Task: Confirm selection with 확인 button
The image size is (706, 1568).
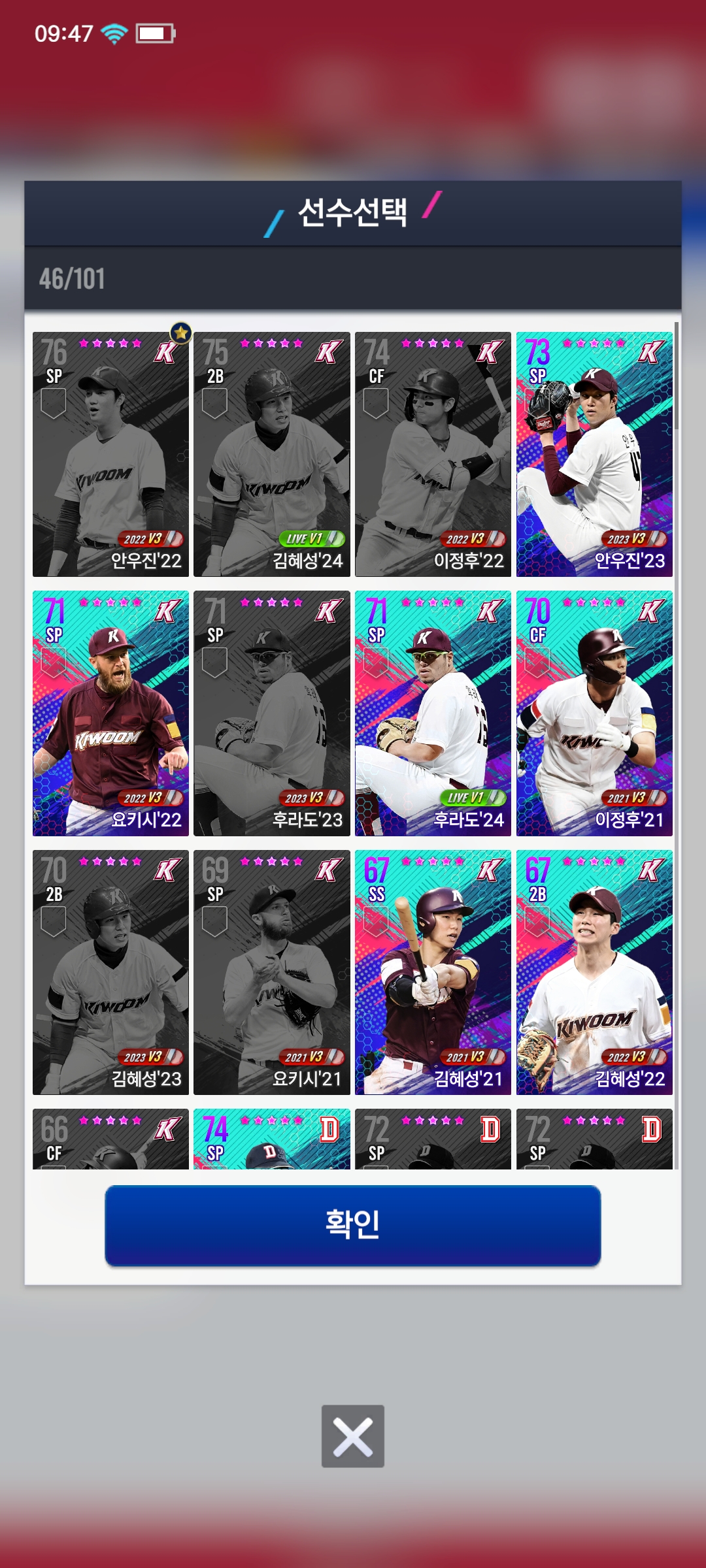Action: pos(353,1225)
